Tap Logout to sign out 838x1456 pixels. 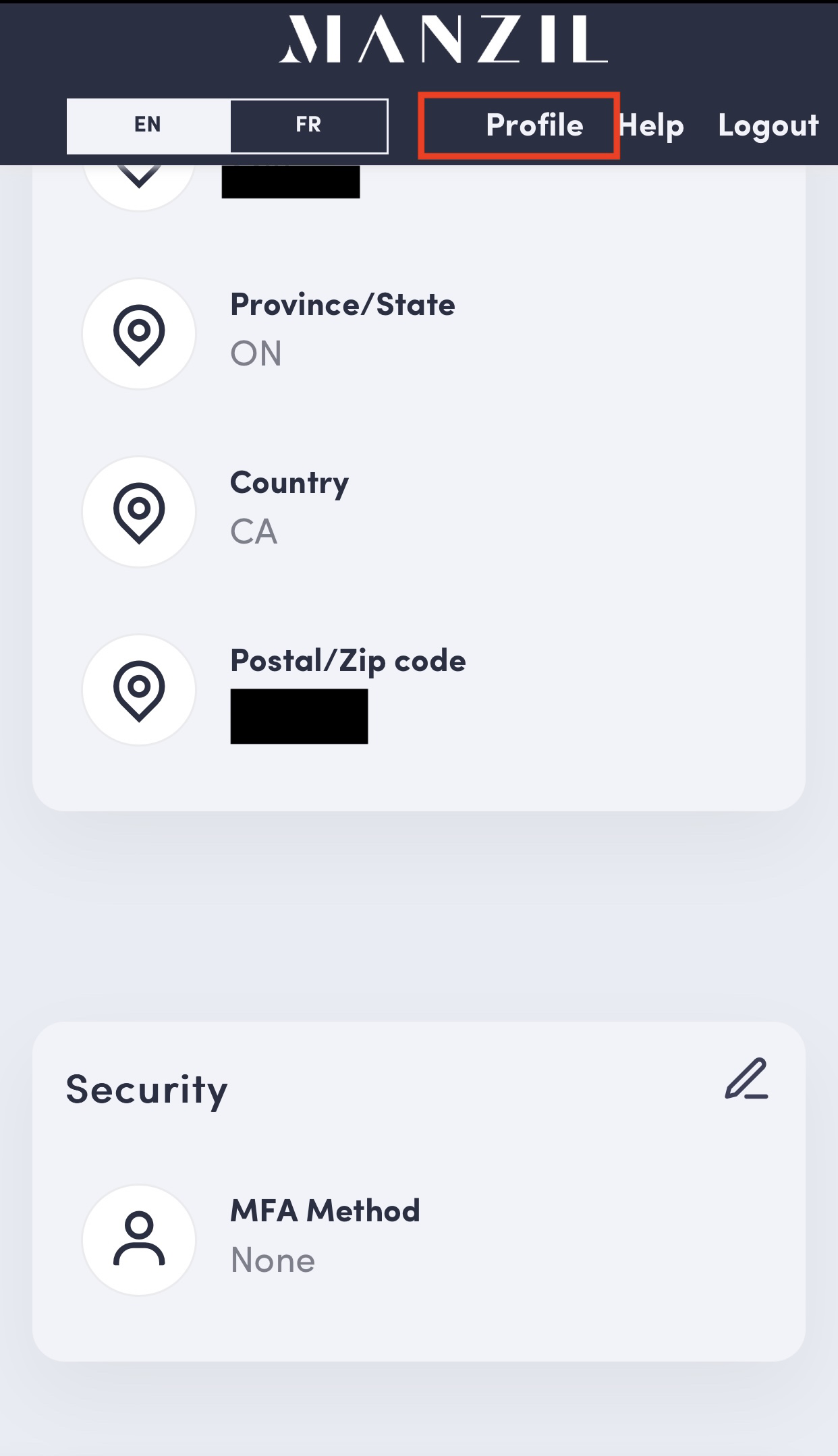pyautogui.click(x=769, y=125)
